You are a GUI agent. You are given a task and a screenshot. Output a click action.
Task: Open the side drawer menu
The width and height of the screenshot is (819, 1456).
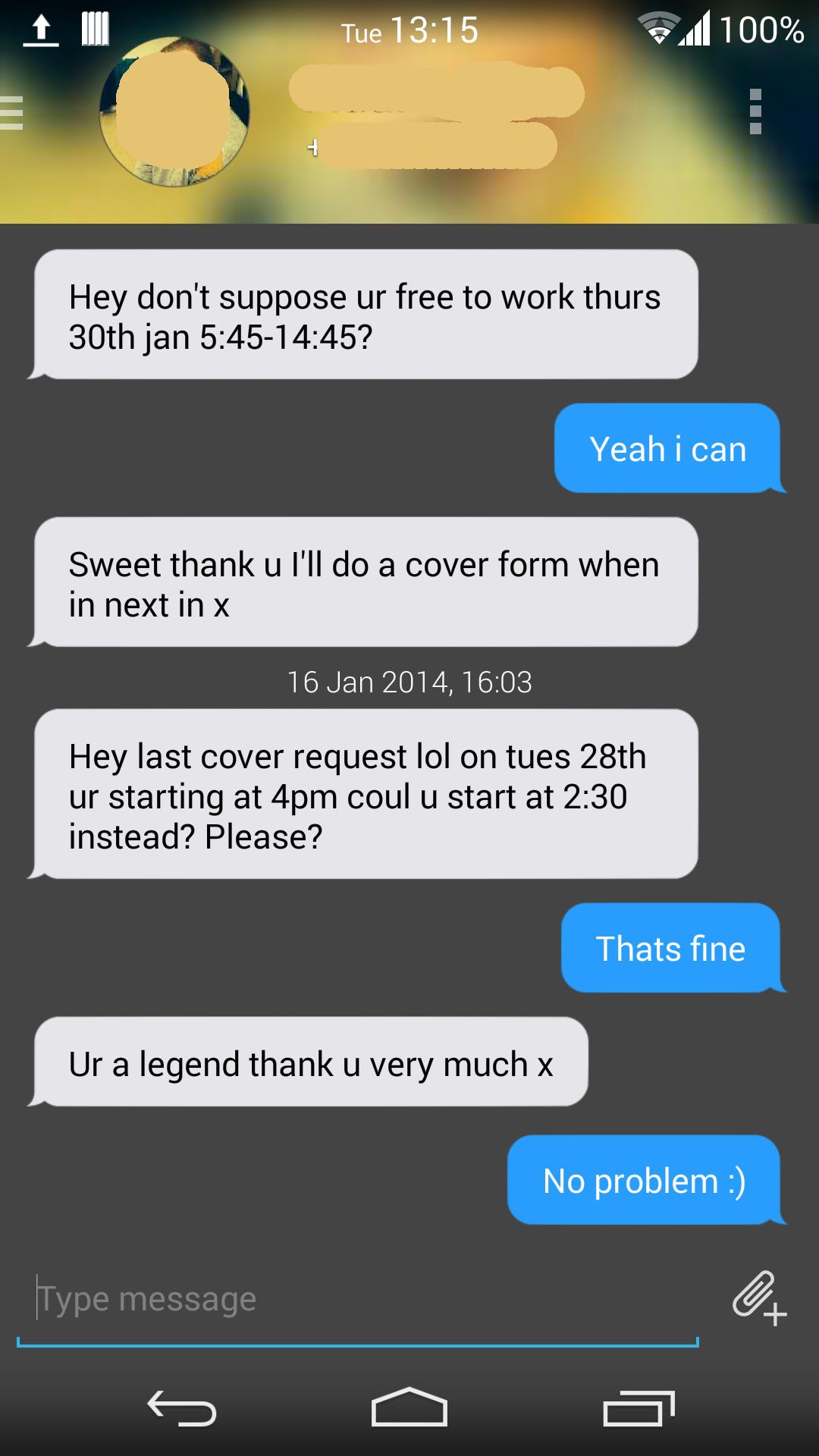pyautogui.click(x=12, y=113)
